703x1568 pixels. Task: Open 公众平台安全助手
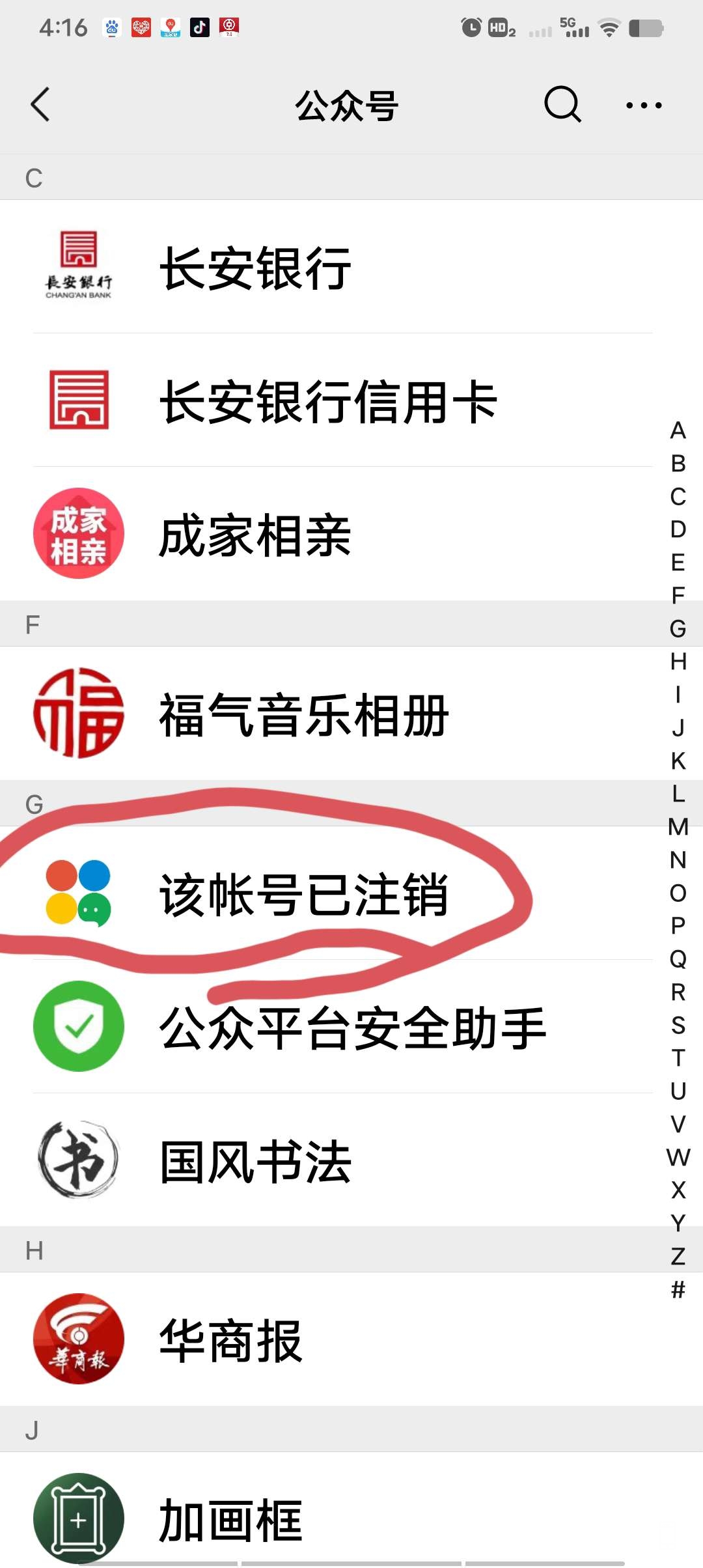click(x=325, y=1027)
